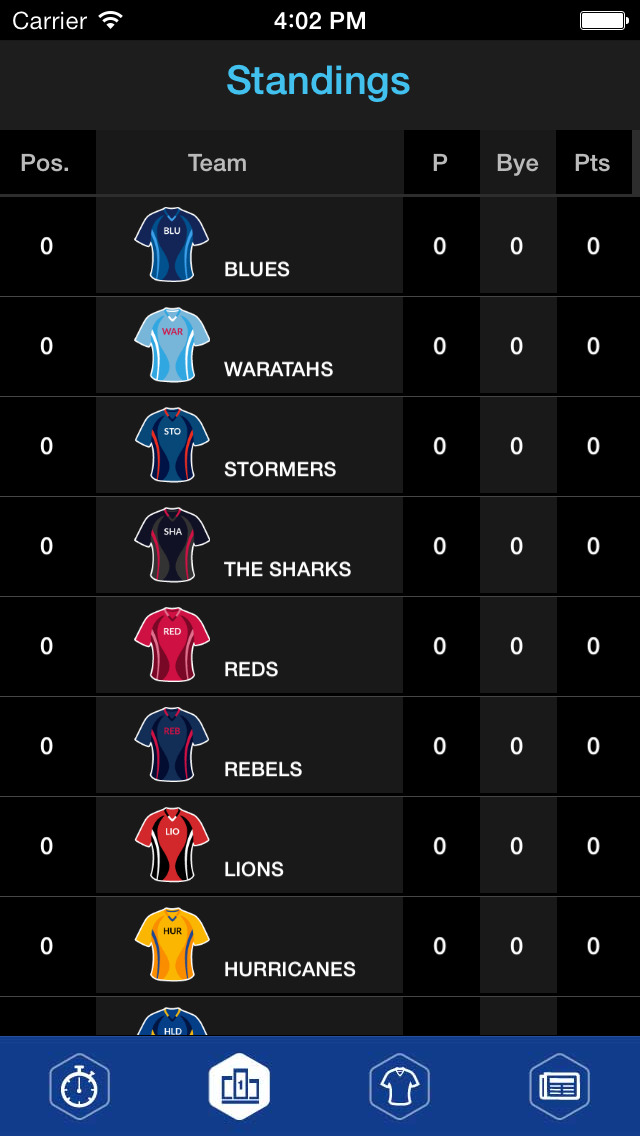Image resolution: width=640 pixels, height=1136 pixels.
Task: Select the Hurricanes standings row
Action: (250, 946)
